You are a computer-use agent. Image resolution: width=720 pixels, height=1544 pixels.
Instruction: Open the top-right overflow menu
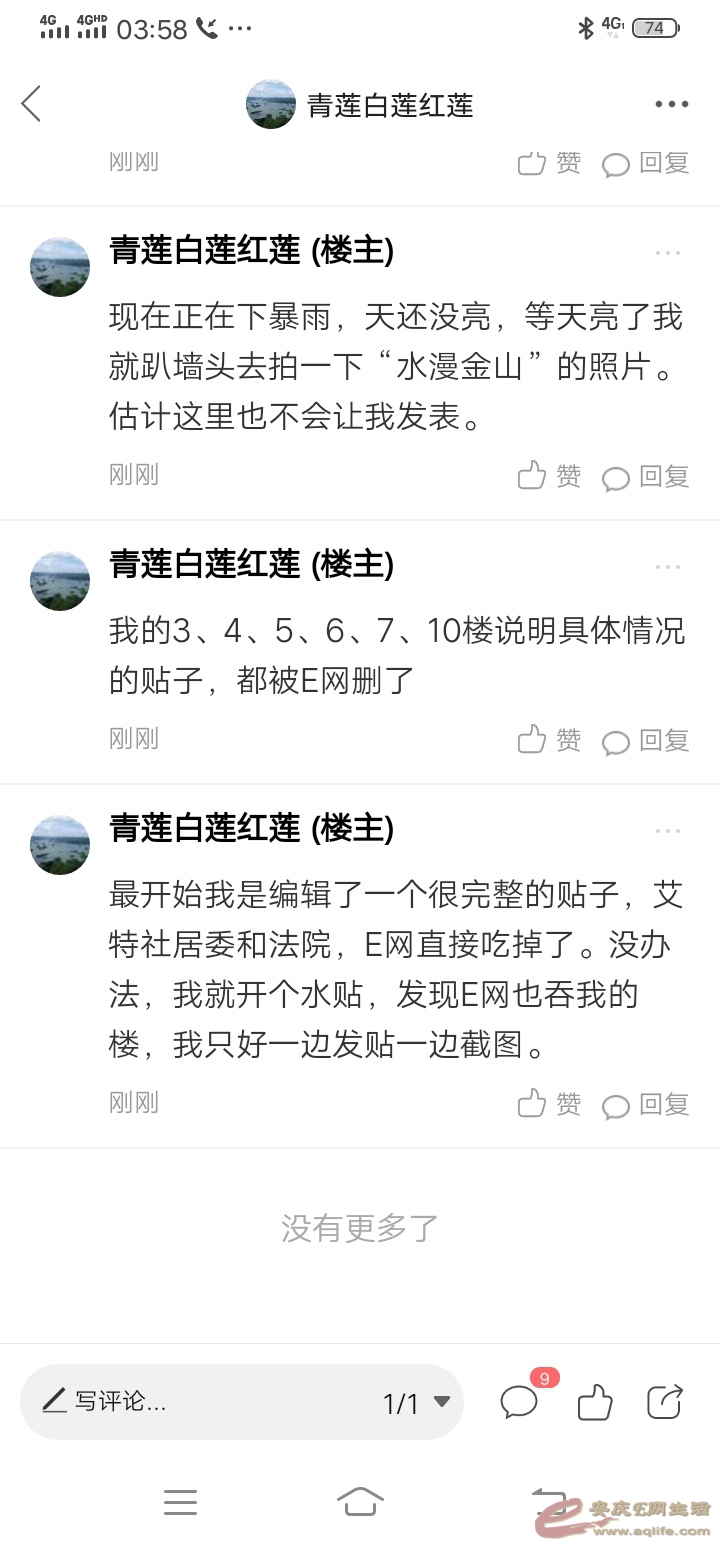tap(671, 104)
